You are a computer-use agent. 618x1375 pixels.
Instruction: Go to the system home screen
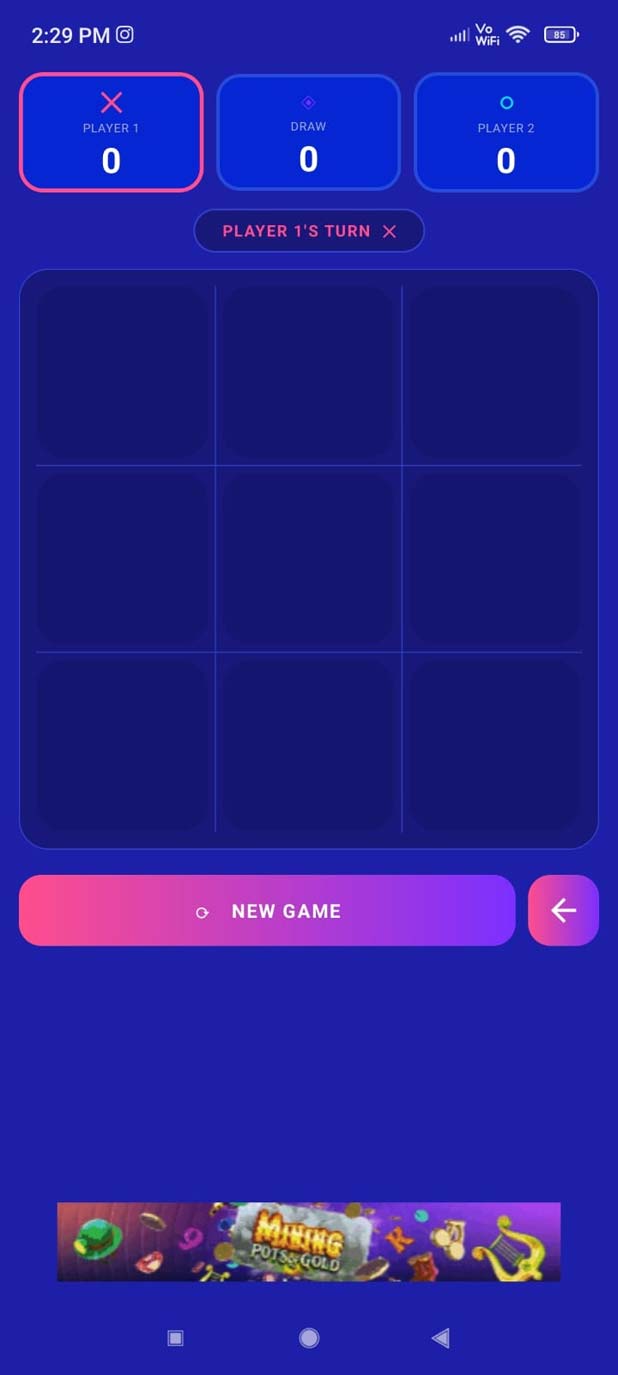click(x=309, y=1338)
